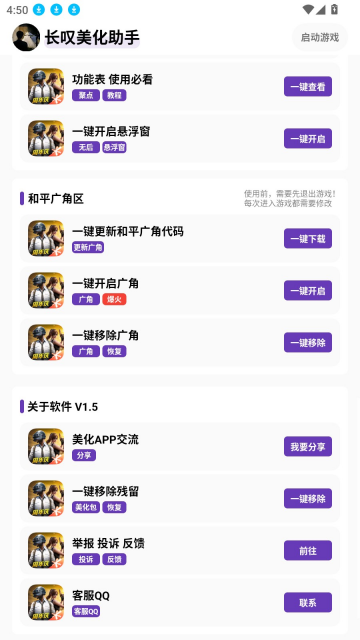
Task: Tap 一键移除 in the 一键移除广角 row
Action: 308,342
